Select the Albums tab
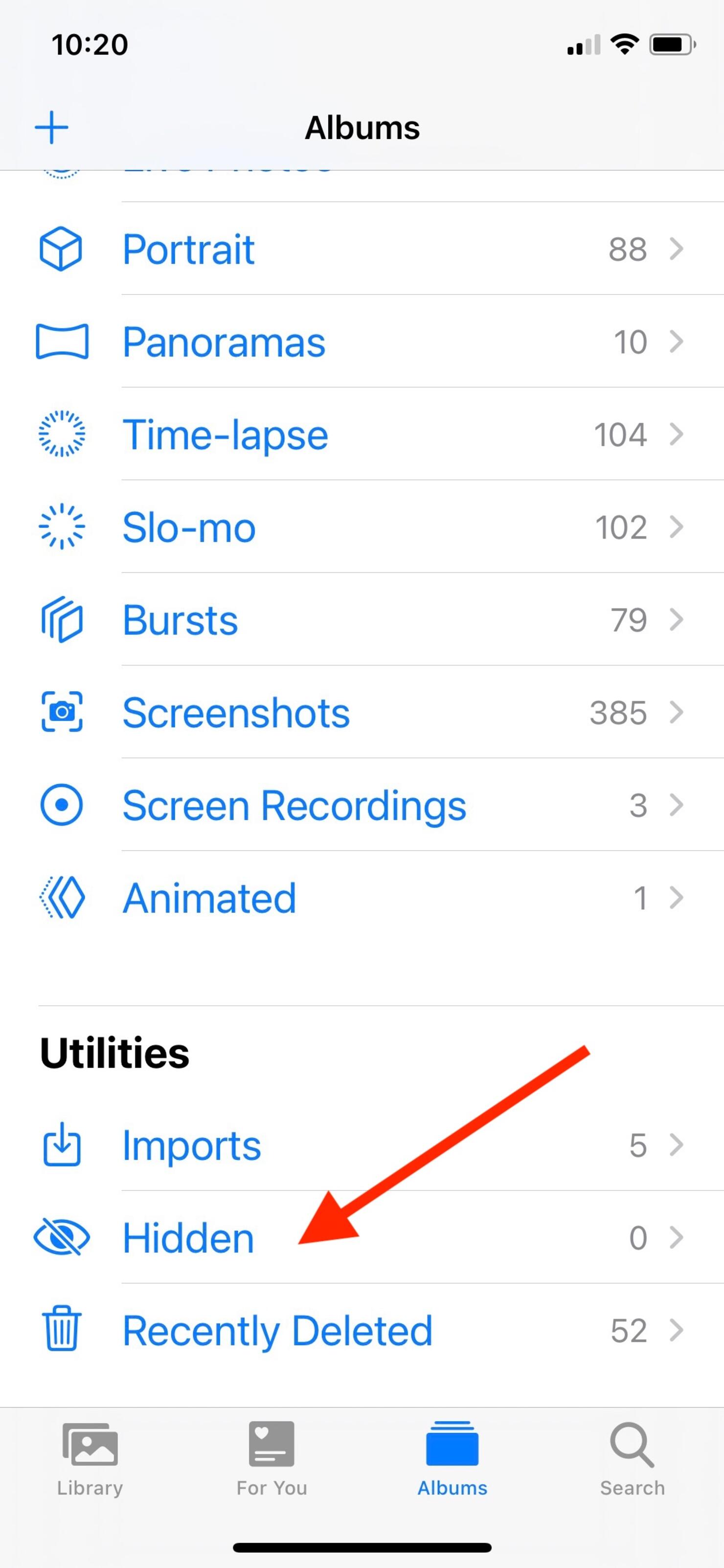The image size is (724, 1568). [x=452, y=1458]
